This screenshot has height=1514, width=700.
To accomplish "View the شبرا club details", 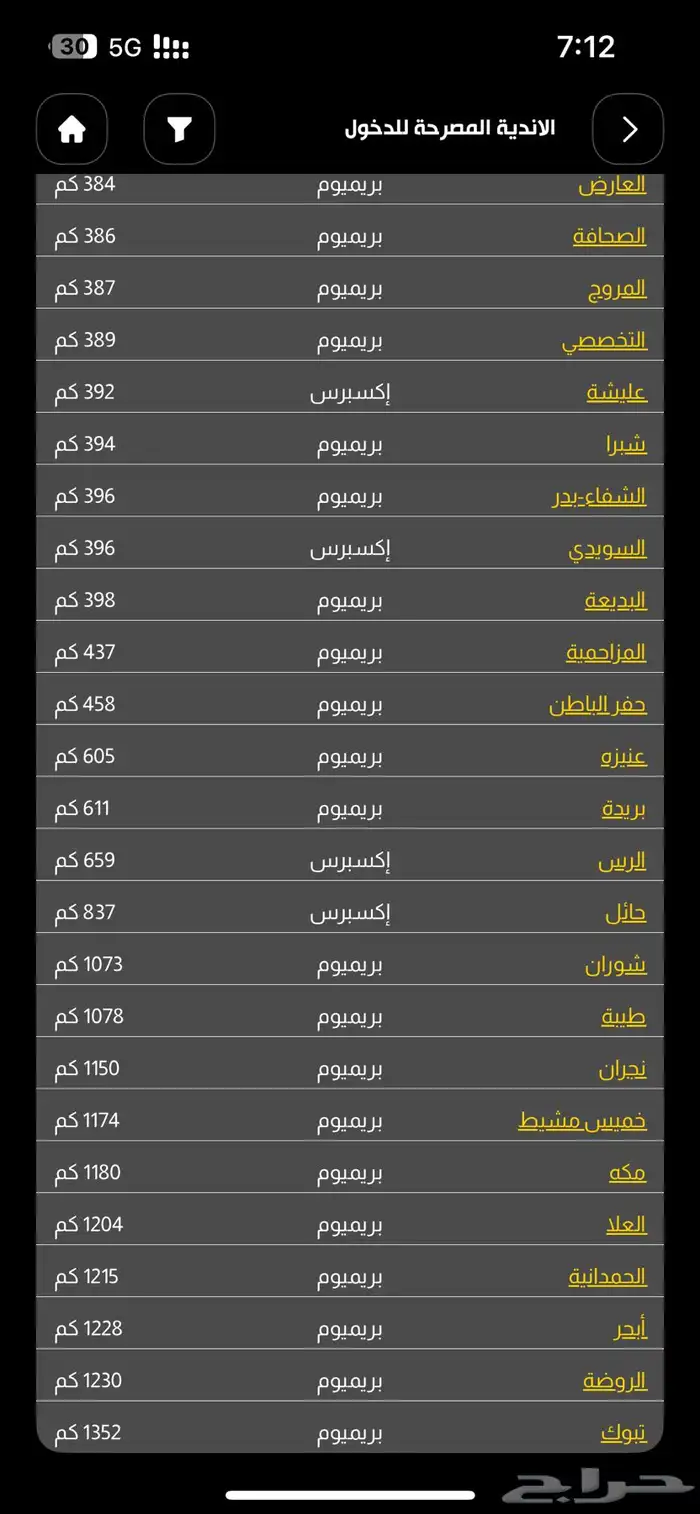I will (x=625, y=445).
